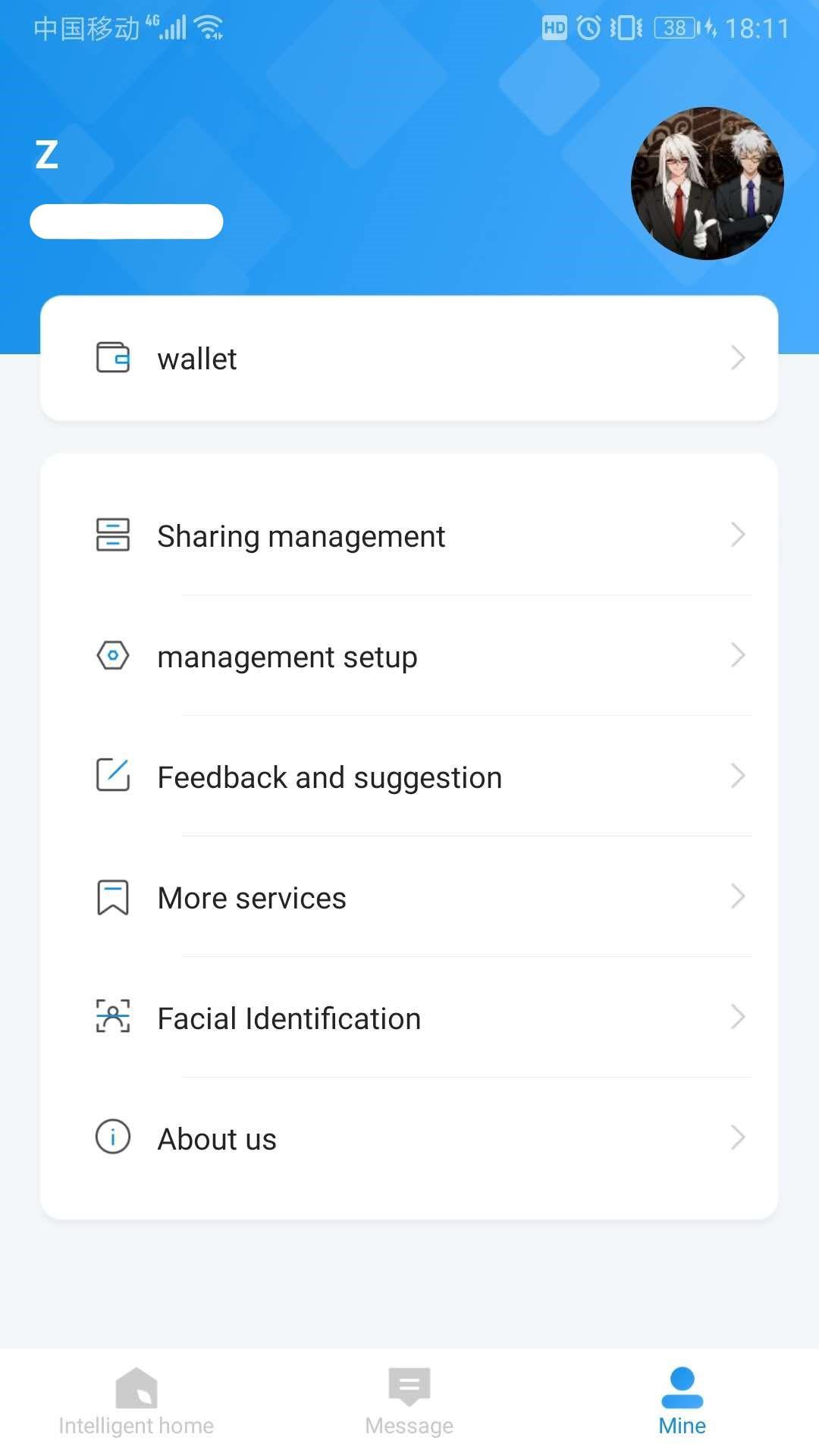
Task: Open Facial Identification settings
Action: pos(409,1018)
